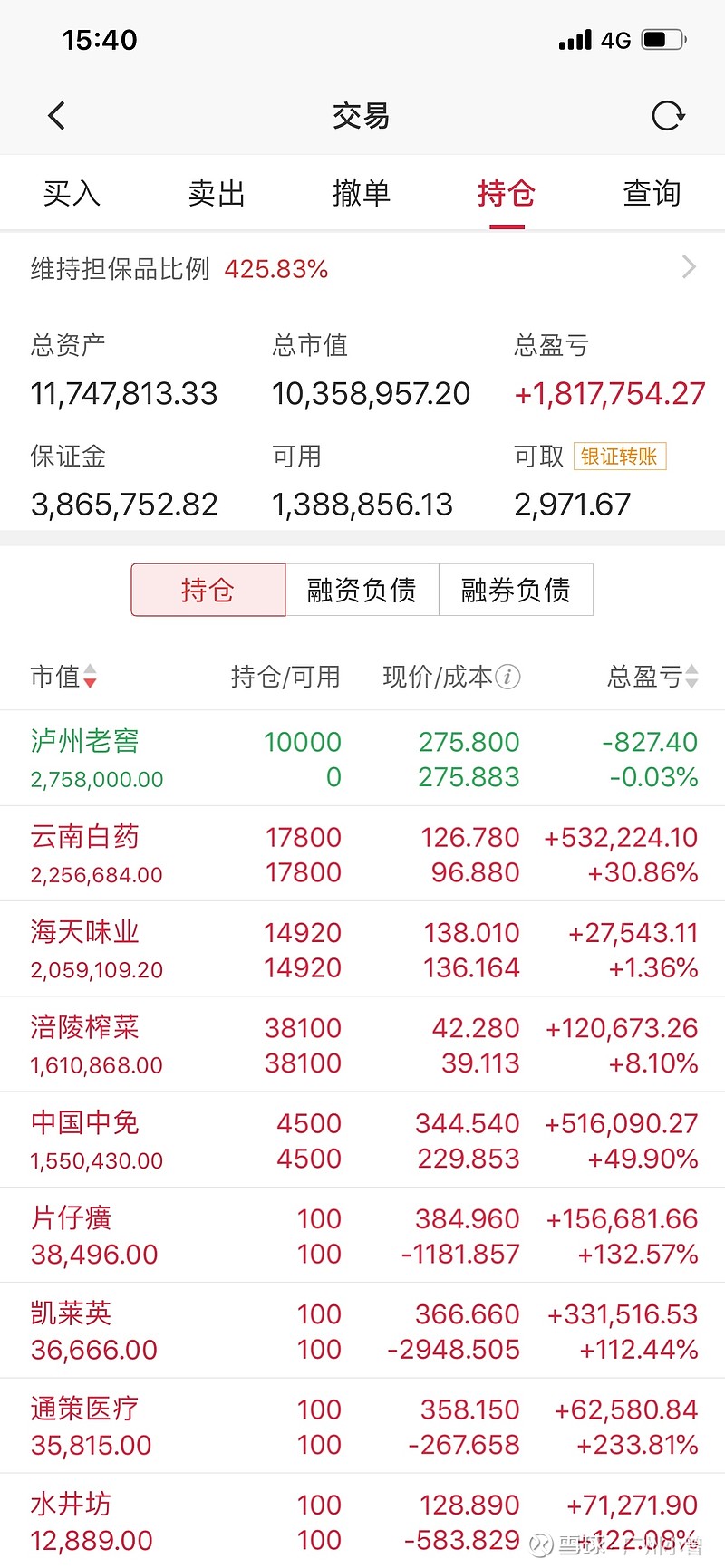Refresh the trading data

click(668, 116)
